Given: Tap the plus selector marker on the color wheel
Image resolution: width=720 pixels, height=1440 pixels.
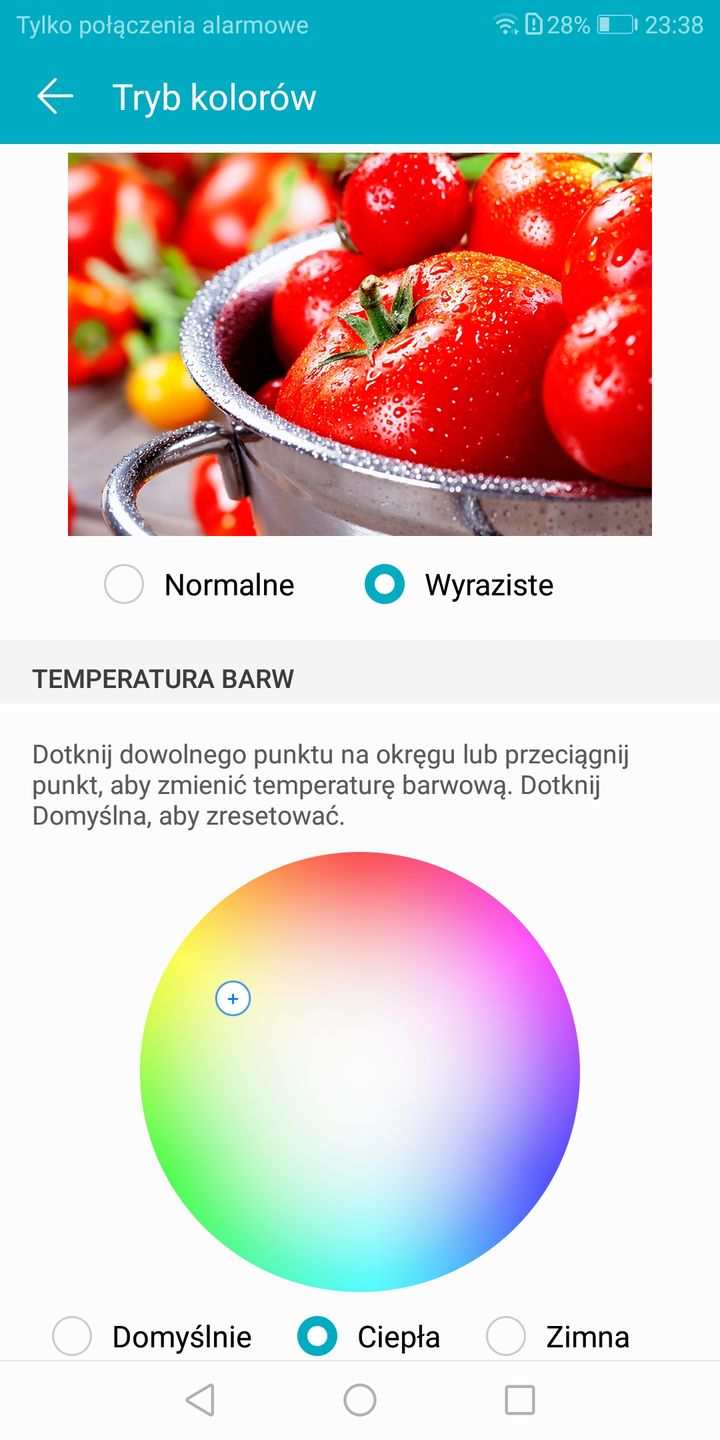Looking at the screenshot, I should tap(233, 998).
